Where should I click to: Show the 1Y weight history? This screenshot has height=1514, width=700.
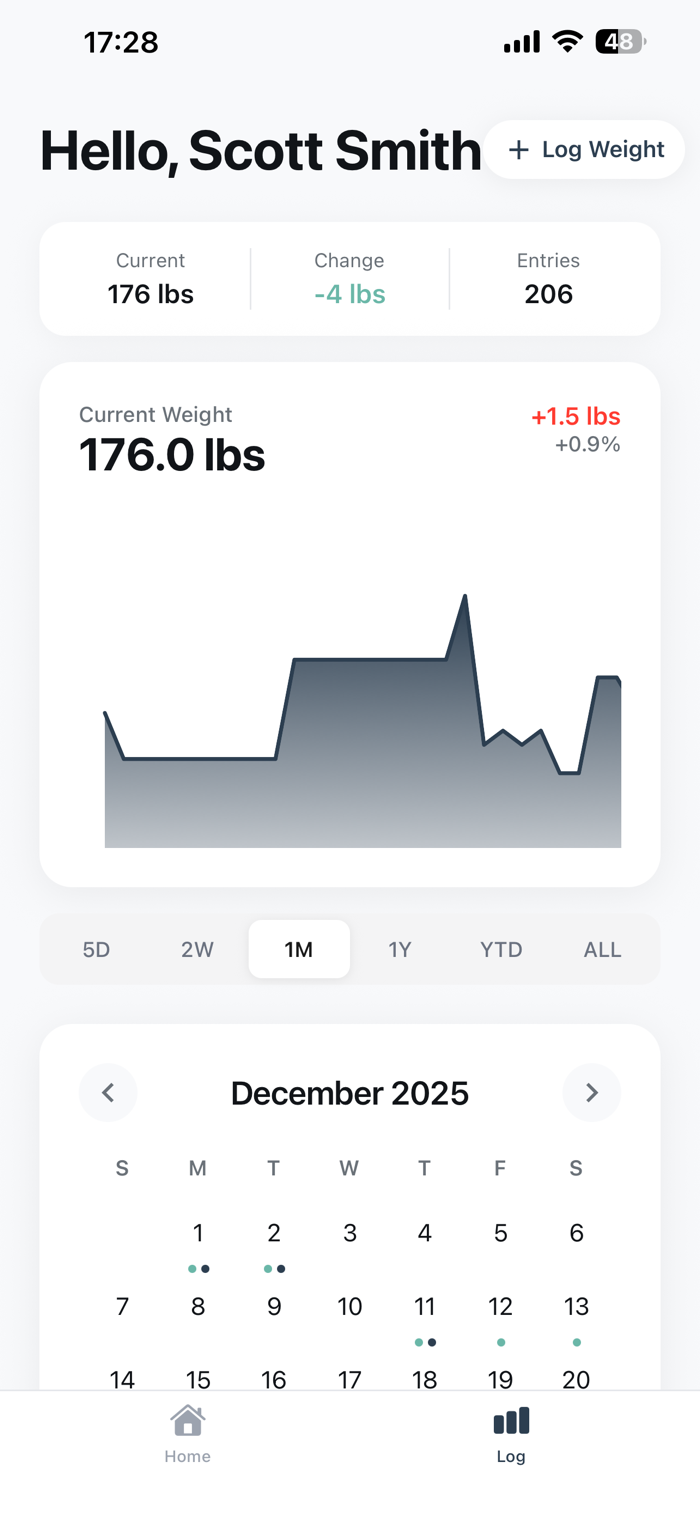400,950
